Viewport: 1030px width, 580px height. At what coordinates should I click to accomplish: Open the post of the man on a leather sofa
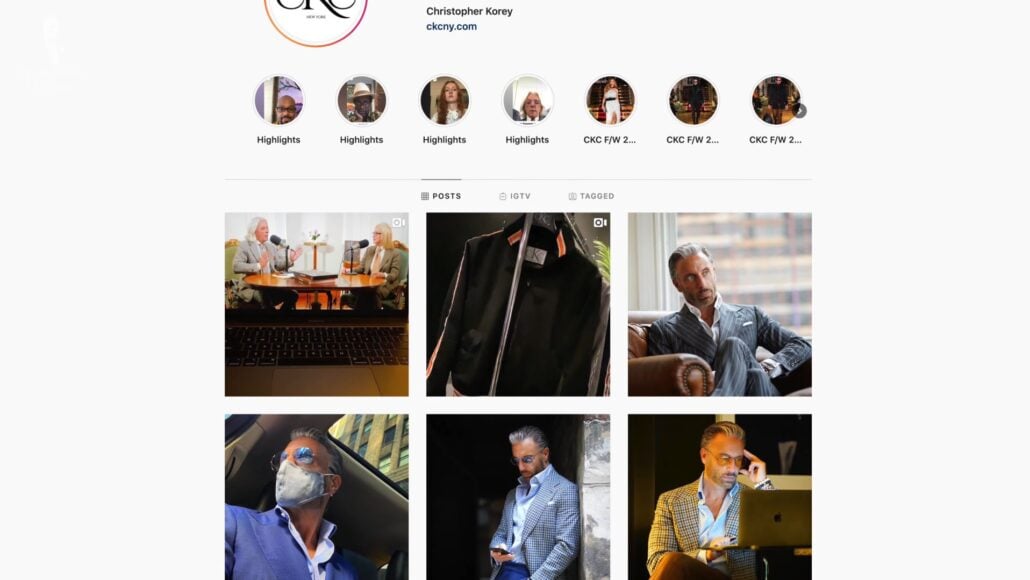pyautogui.click(x=719, y=304)
